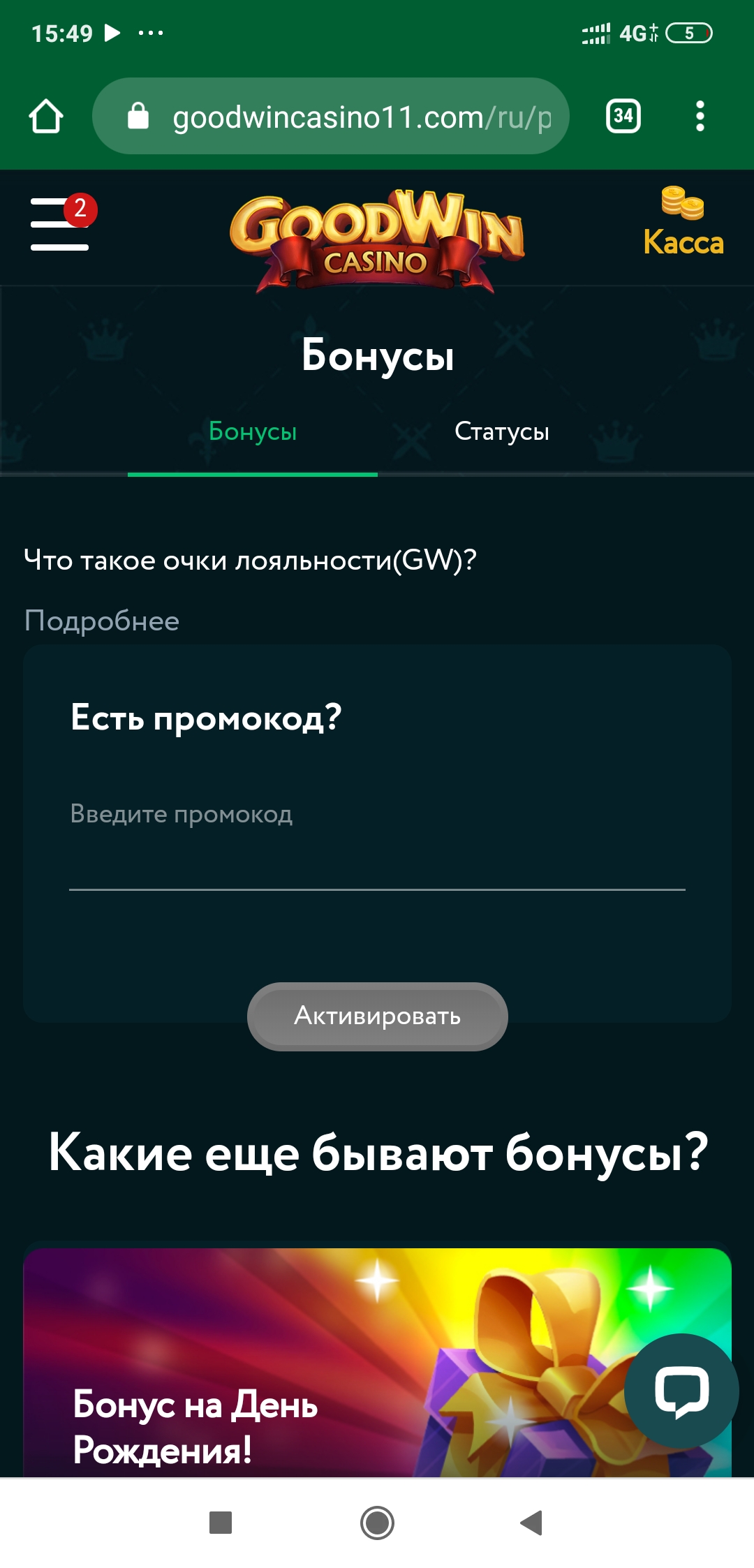The height and width of the screenshot is (1568, 754).
Task: Tap the Активировать button
Action: (x=377, y=1016)
